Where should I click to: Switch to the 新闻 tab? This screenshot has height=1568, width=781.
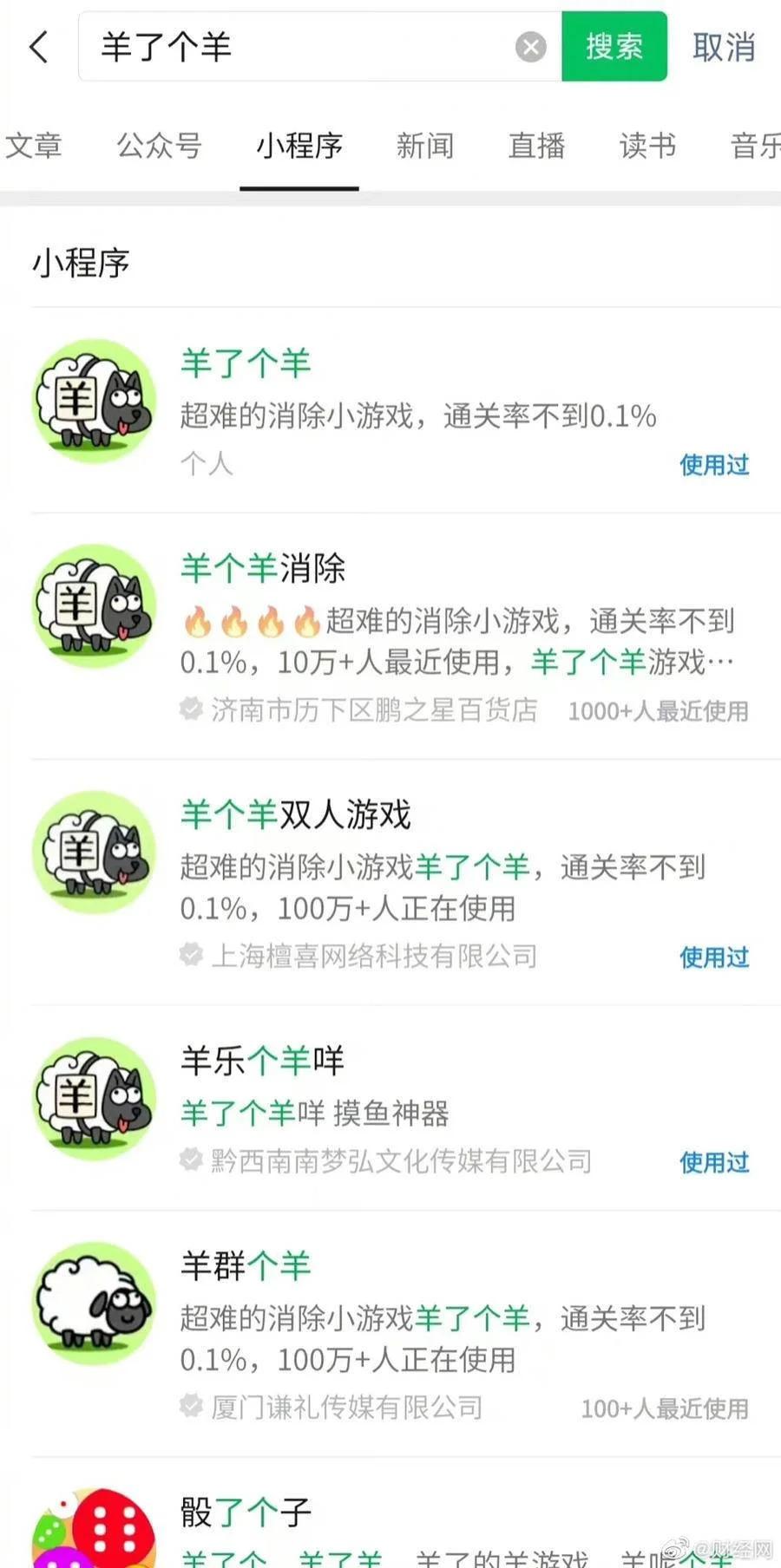425,146
